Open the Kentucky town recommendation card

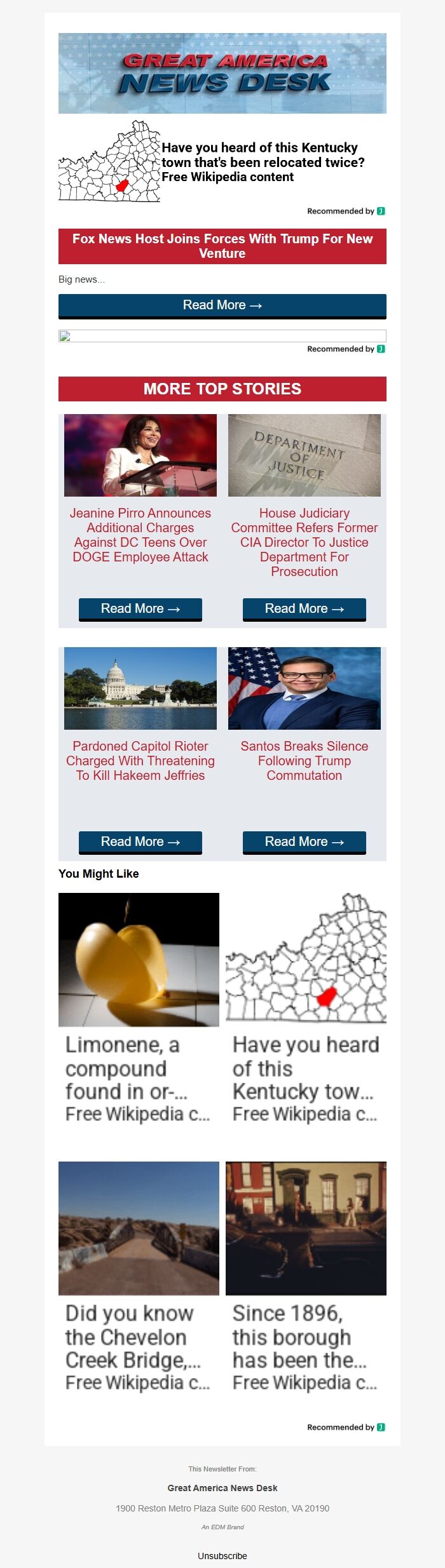pos(306,1008)
